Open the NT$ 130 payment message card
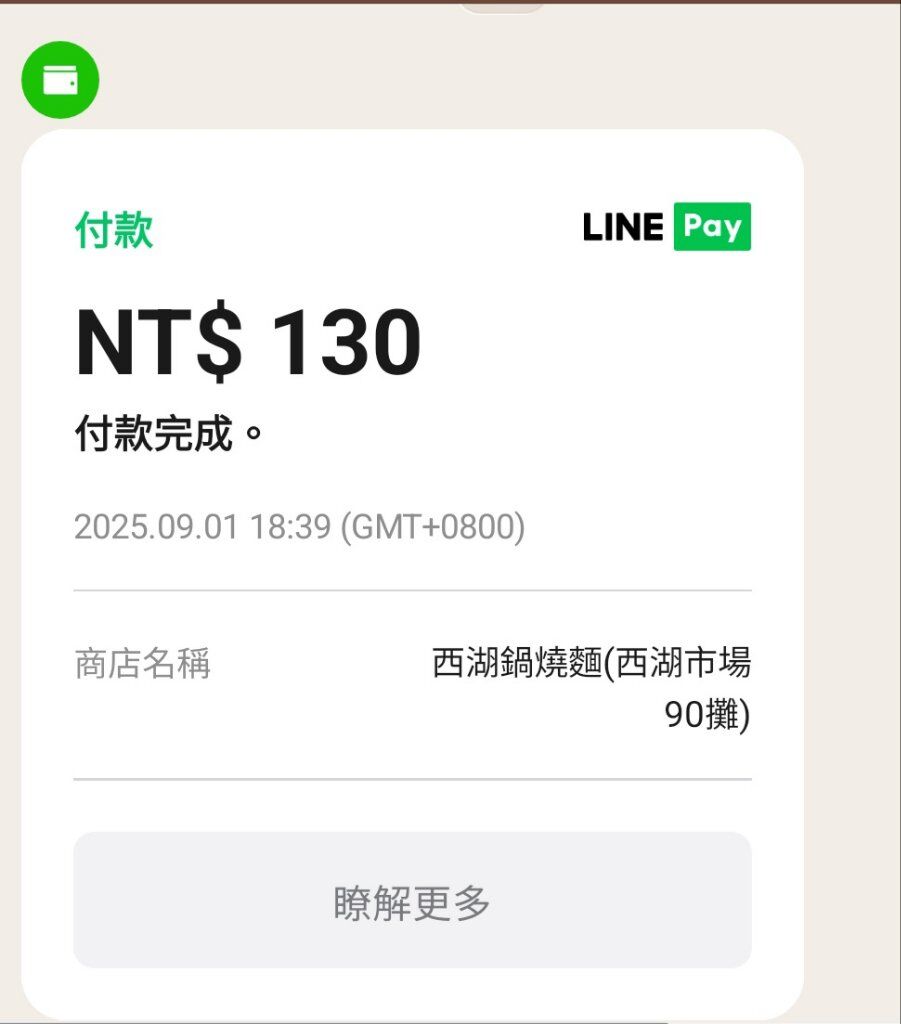This screenshot has height=1024, width=901. point(412,400)
